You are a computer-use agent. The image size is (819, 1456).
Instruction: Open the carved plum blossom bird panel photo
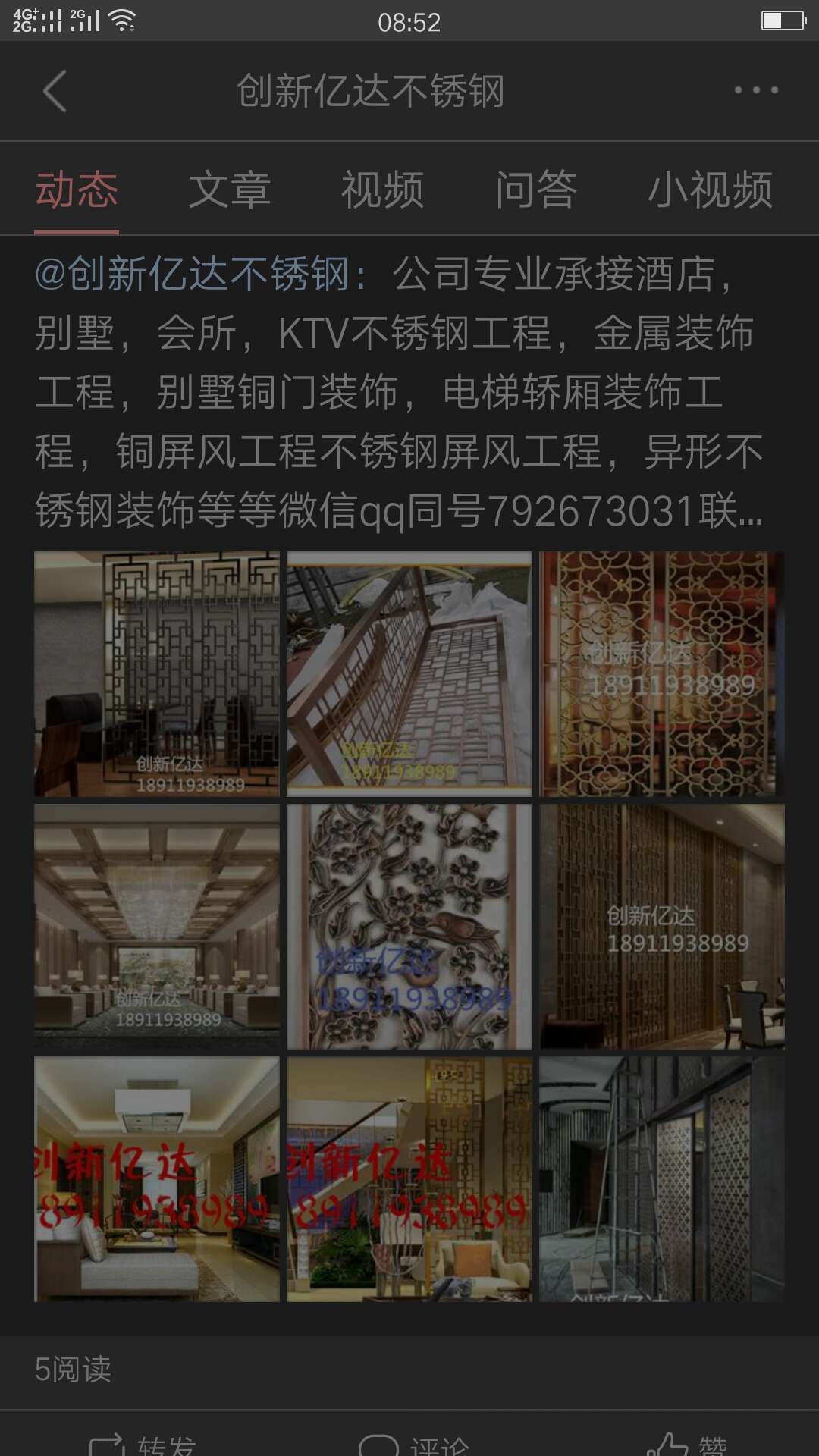409,927
